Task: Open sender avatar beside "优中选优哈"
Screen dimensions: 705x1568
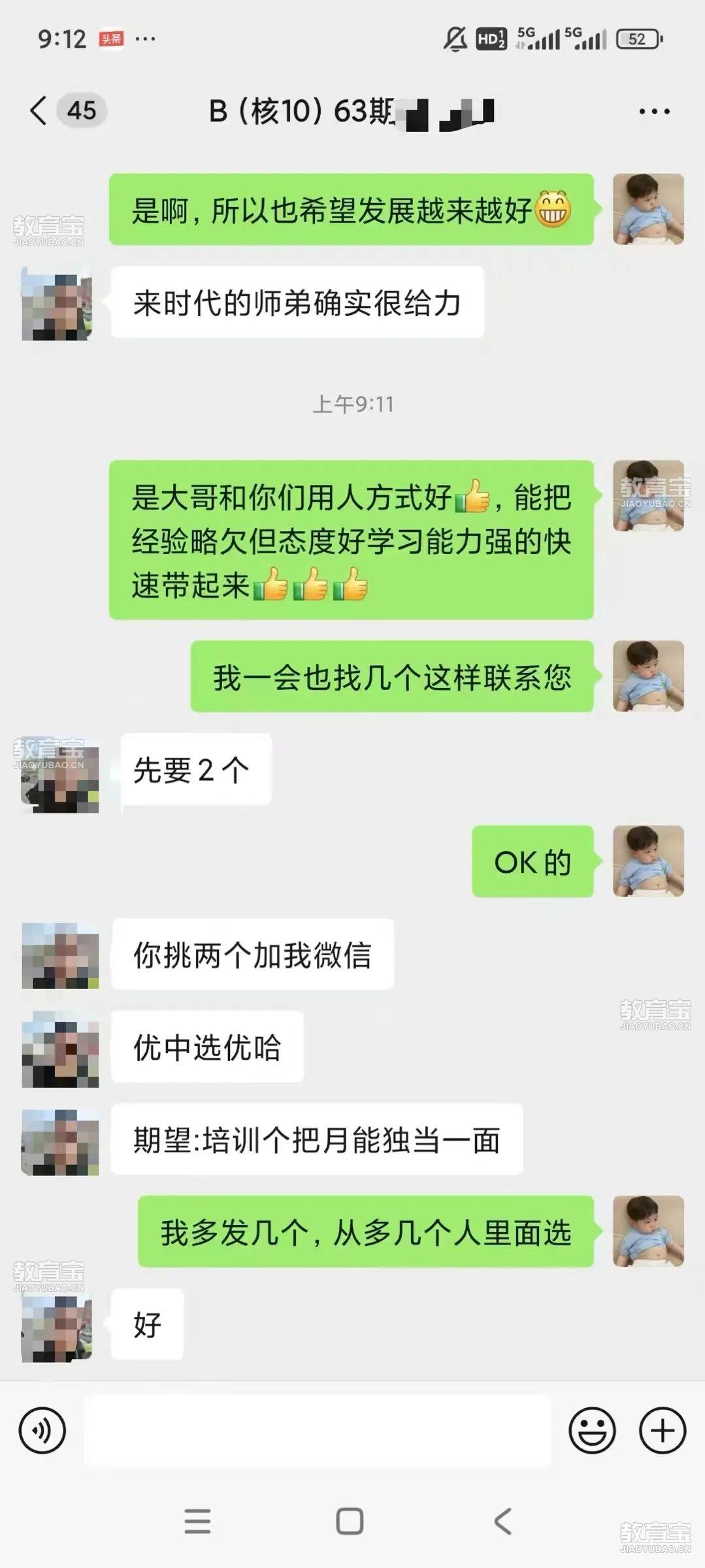Action: click(x=60, y=1050)
